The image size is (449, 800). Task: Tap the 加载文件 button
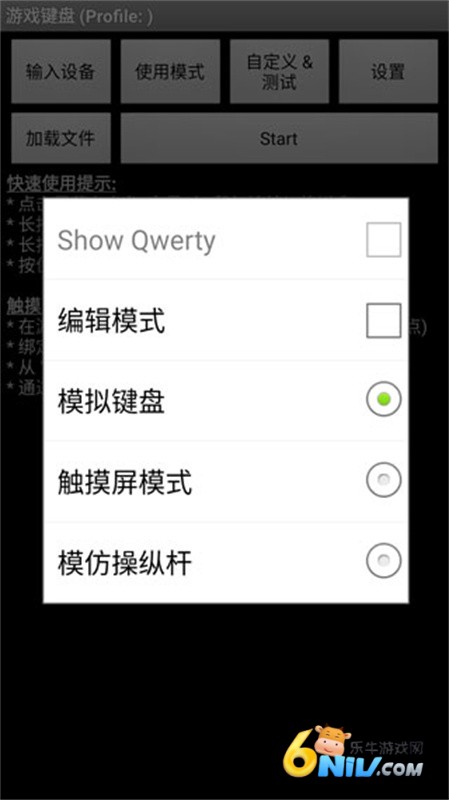(61, 138)
